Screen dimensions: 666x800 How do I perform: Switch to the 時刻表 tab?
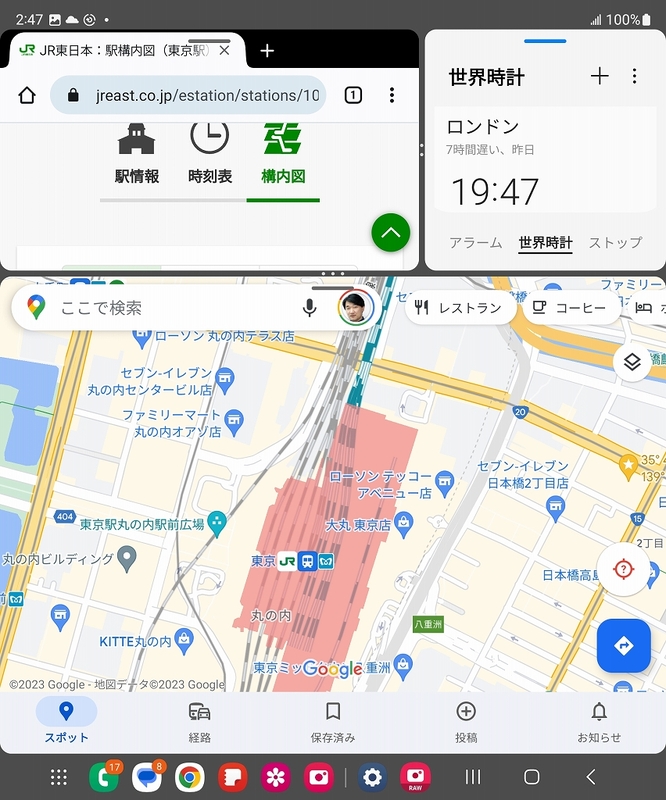210,154
